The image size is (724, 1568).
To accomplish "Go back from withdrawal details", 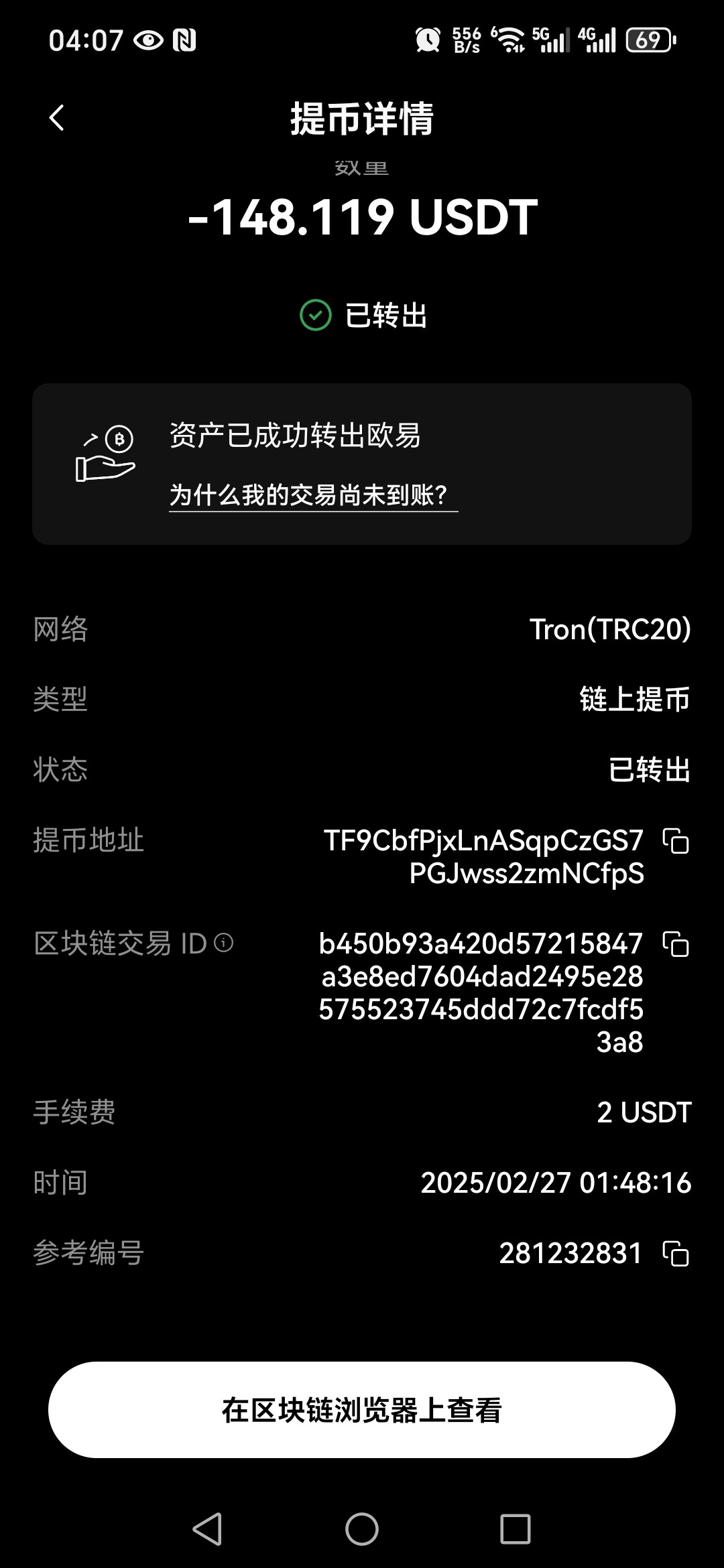I will point(57,118).
